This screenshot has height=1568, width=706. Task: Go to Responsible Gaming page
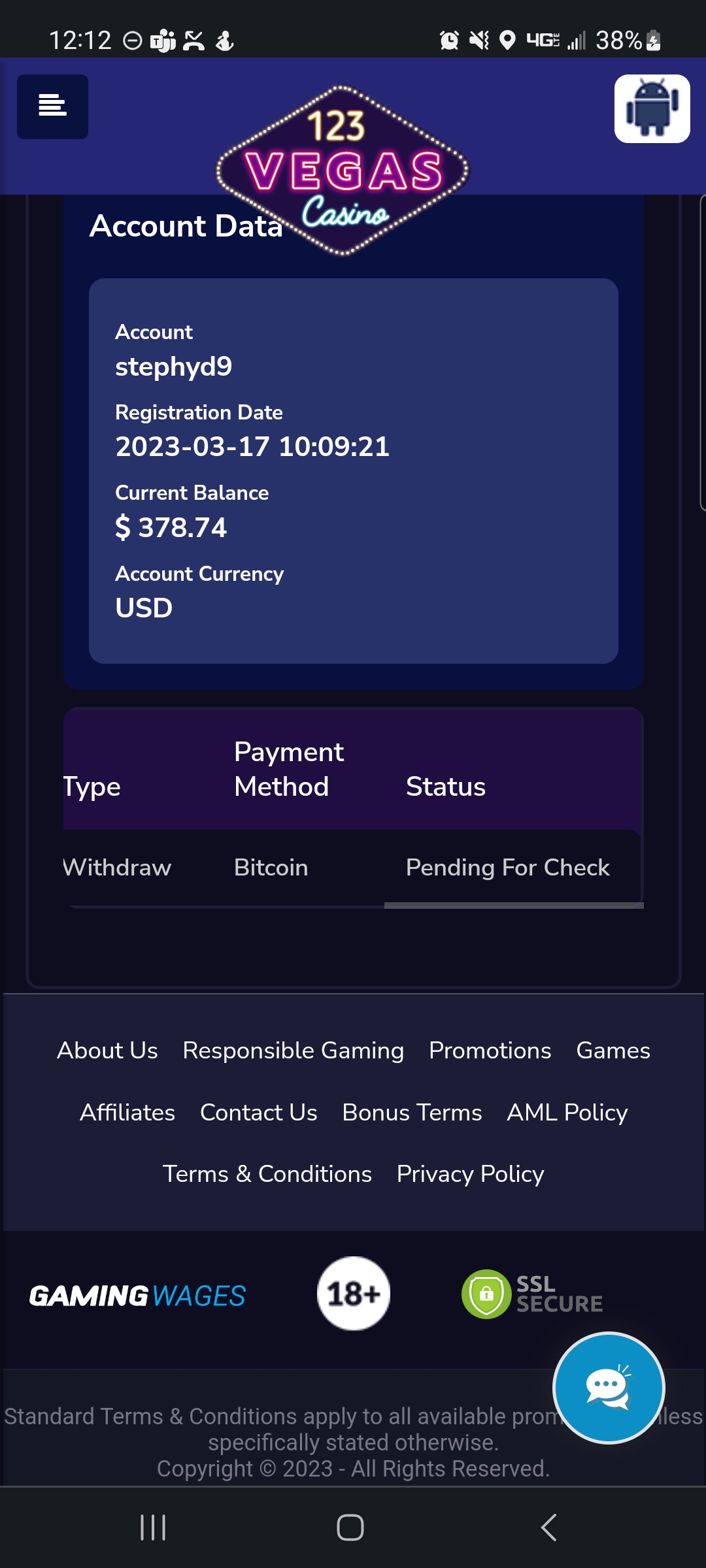click(x=293, y=1051)
